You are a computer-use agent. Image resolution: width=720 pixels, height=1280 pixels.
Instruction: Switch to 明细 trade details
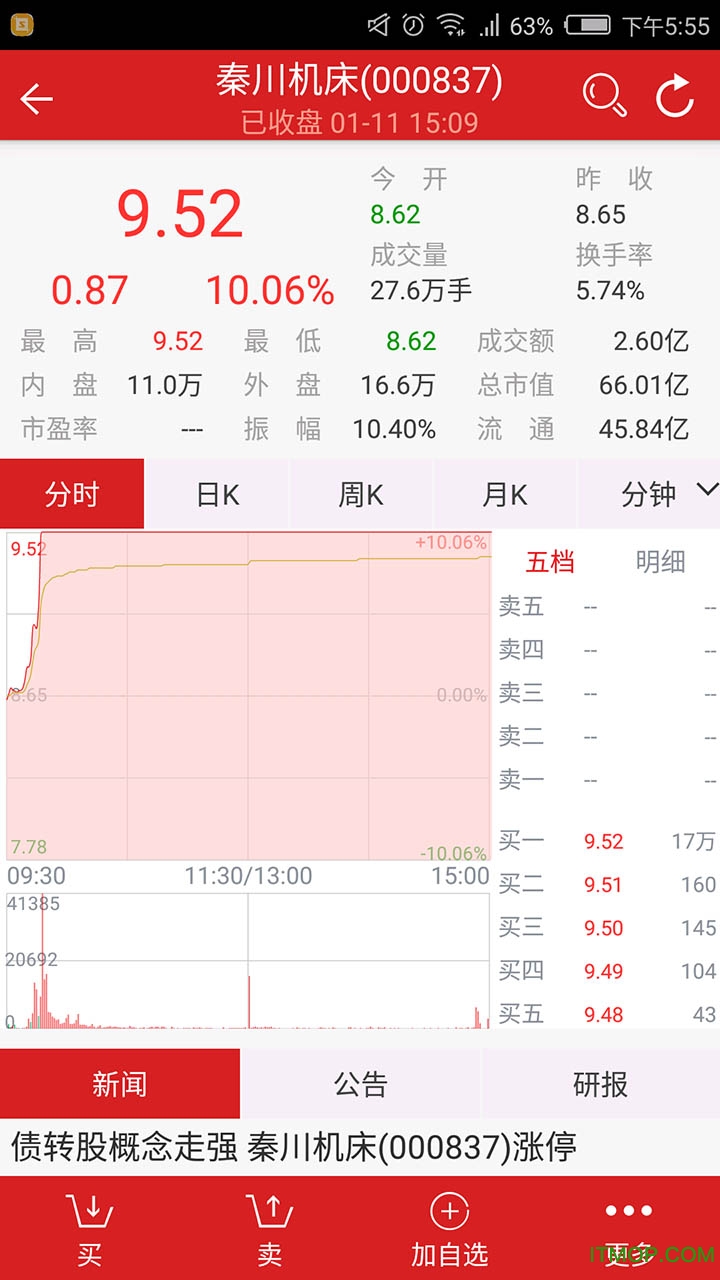click(660, 562)
